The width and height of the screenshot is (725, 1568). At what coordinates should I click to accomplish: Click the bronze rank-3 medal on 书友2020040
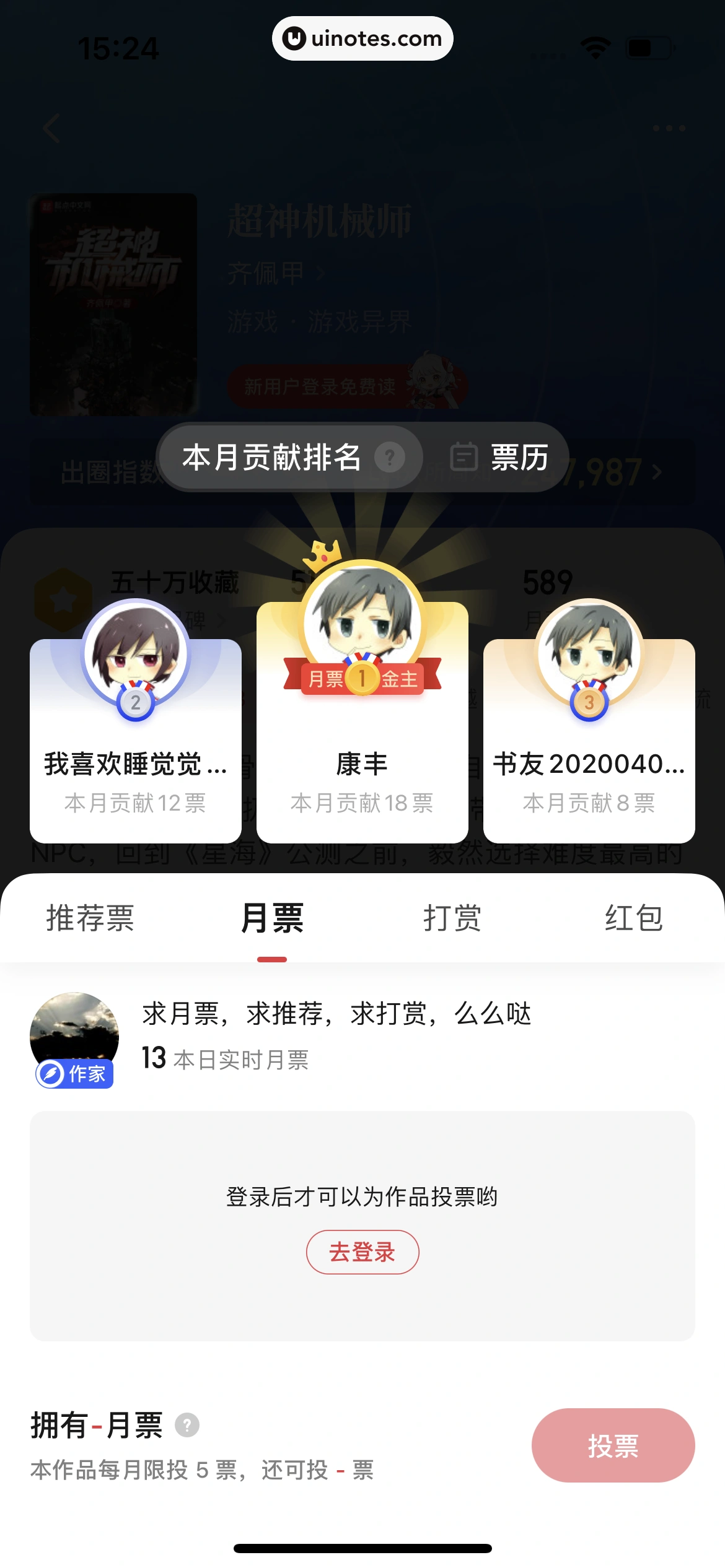[589, 703]
